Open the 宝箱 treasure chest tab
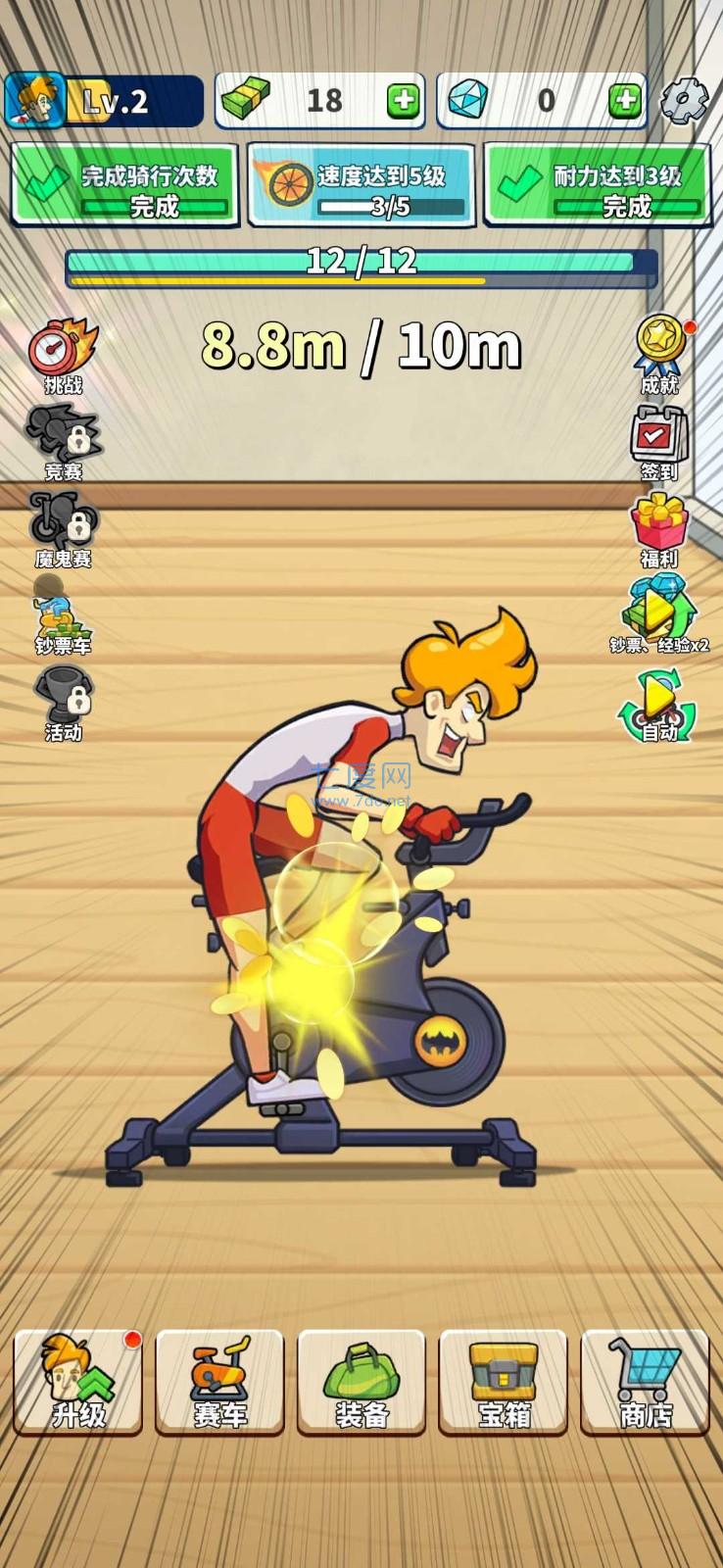Screen dimensions: 723x1568 coord(504,1382)
